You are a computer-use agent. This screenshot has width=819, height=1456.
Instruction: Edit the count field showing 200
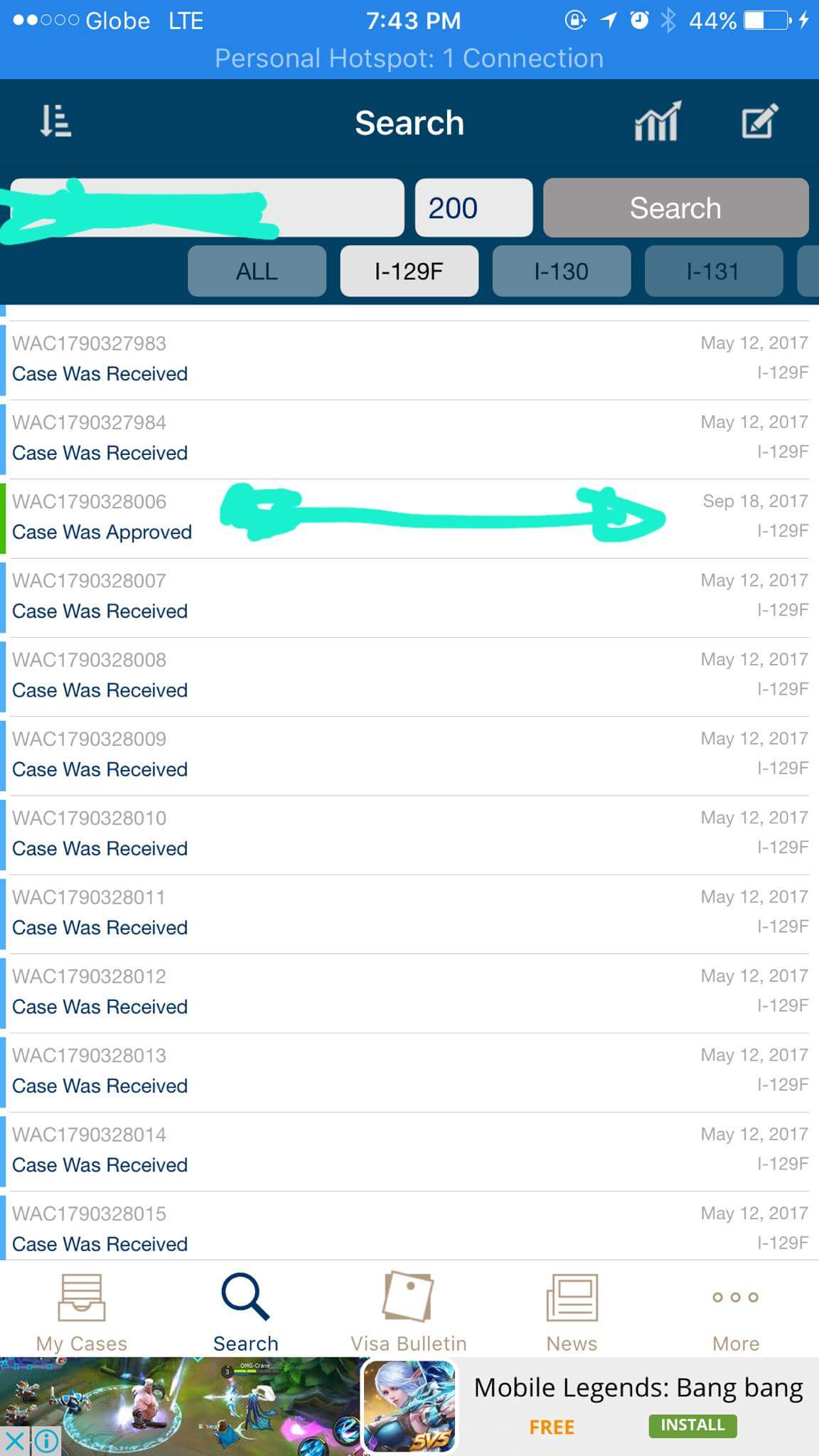(x=473, y=208)
